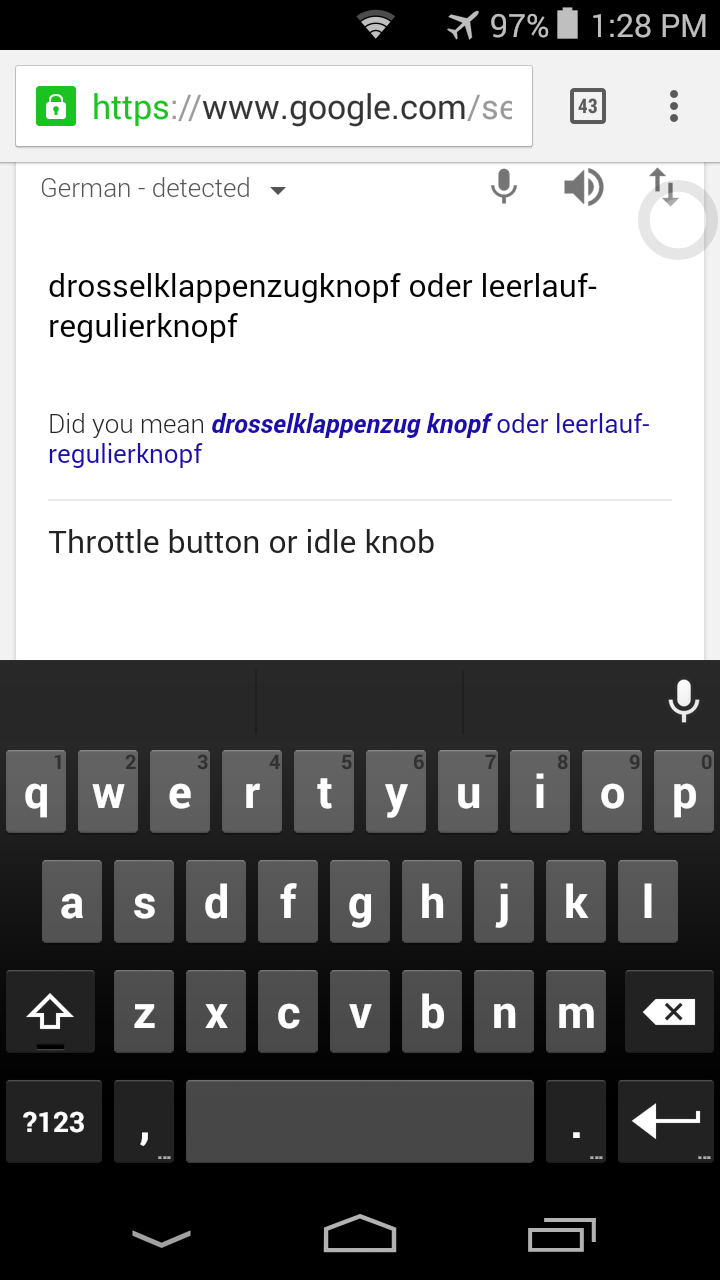Viewport: 720px width, 1280px height.
Task: Tap the keyboard enter key
Action: coord(665,1121)
